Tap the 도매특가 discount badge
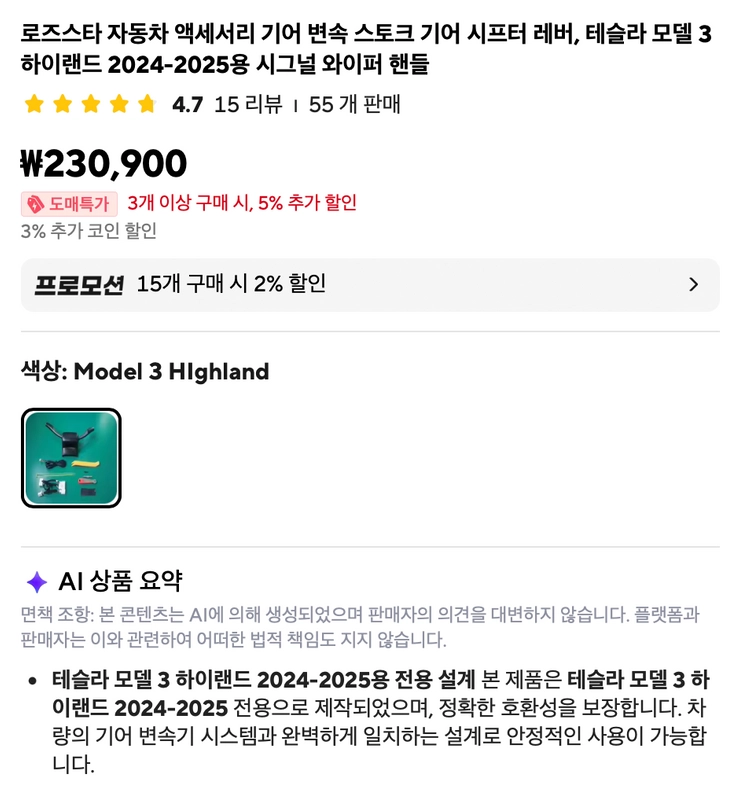The height and width of the screenshot is (791, 750). click(x=69, y=204)
